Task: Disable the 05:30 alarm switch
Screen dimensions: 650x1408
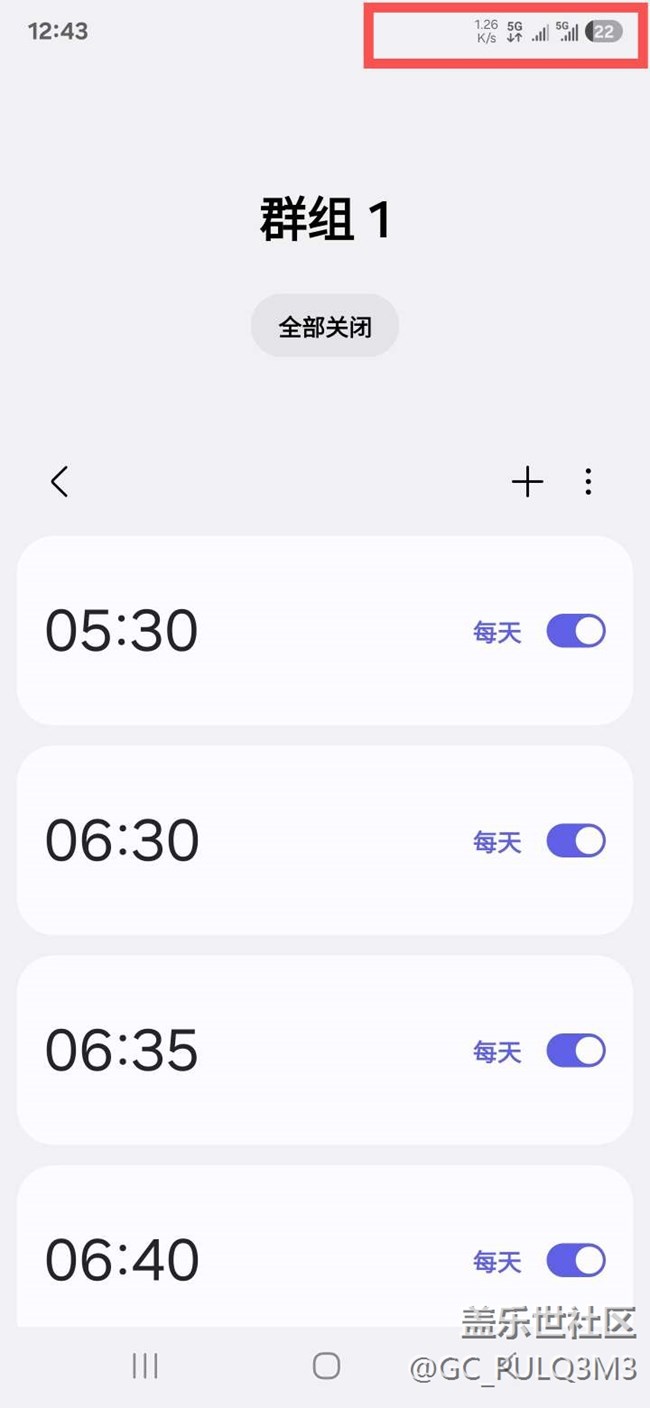Action: pyautogui.click(x=576, y=632)
